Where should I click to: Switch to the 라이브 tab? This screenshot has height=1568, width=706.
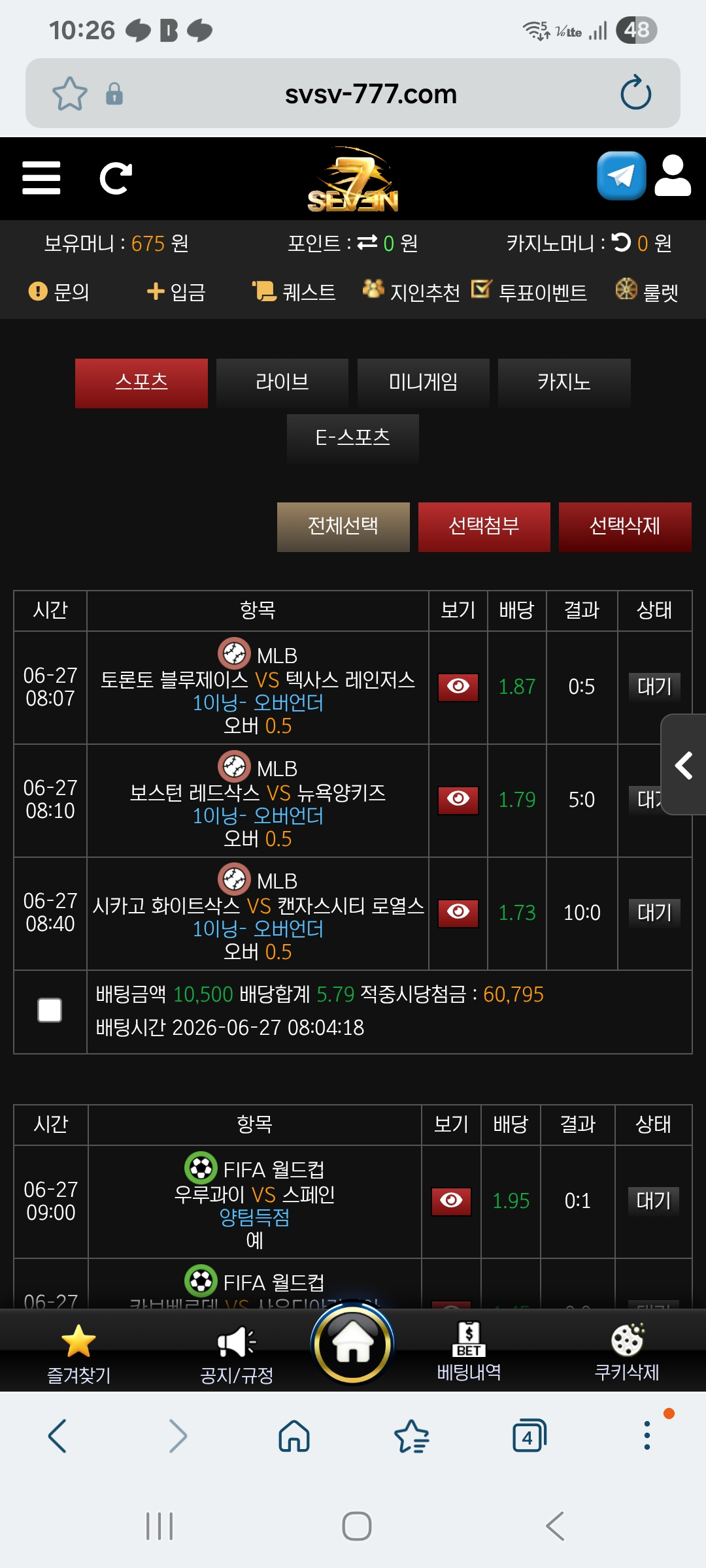(282, 383)
